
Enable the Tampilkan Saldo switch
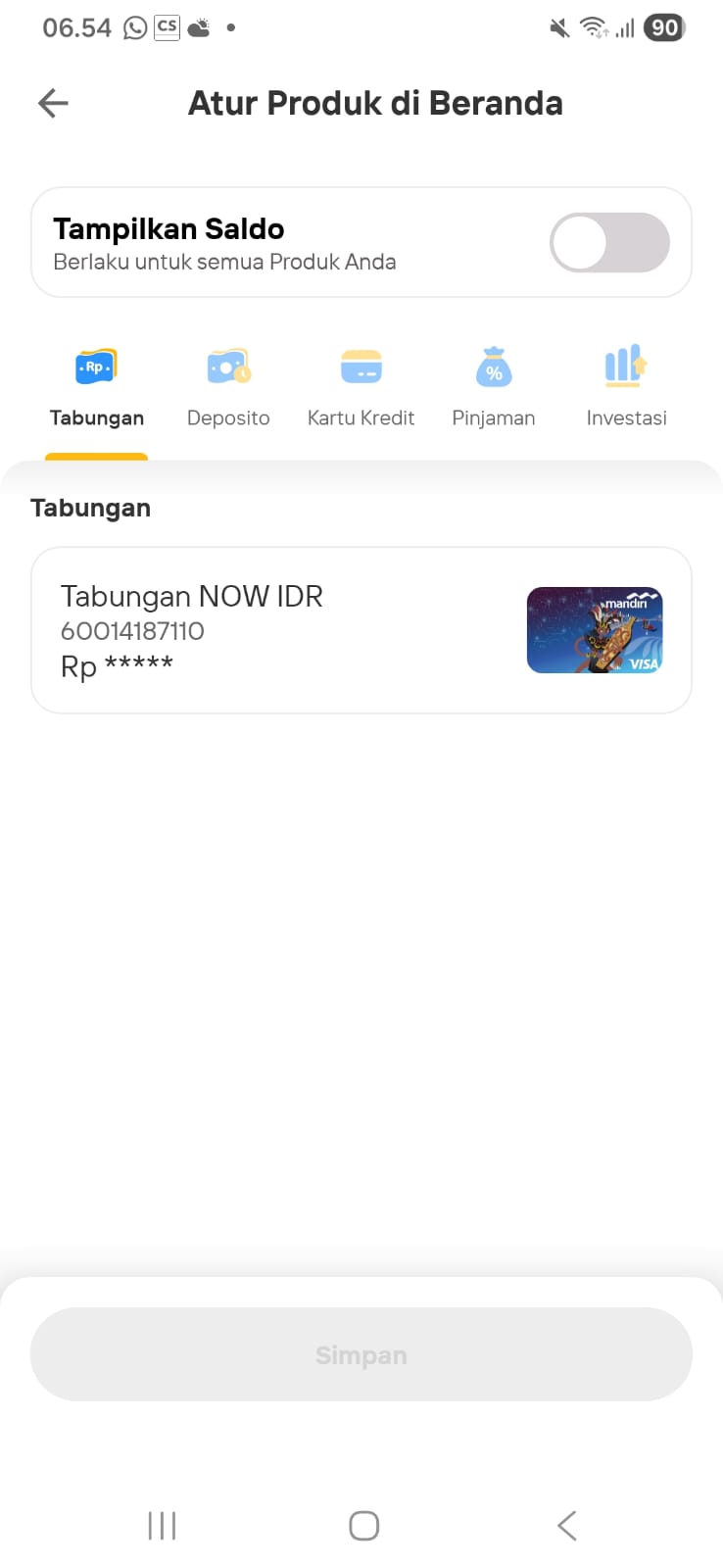(609, 243)
